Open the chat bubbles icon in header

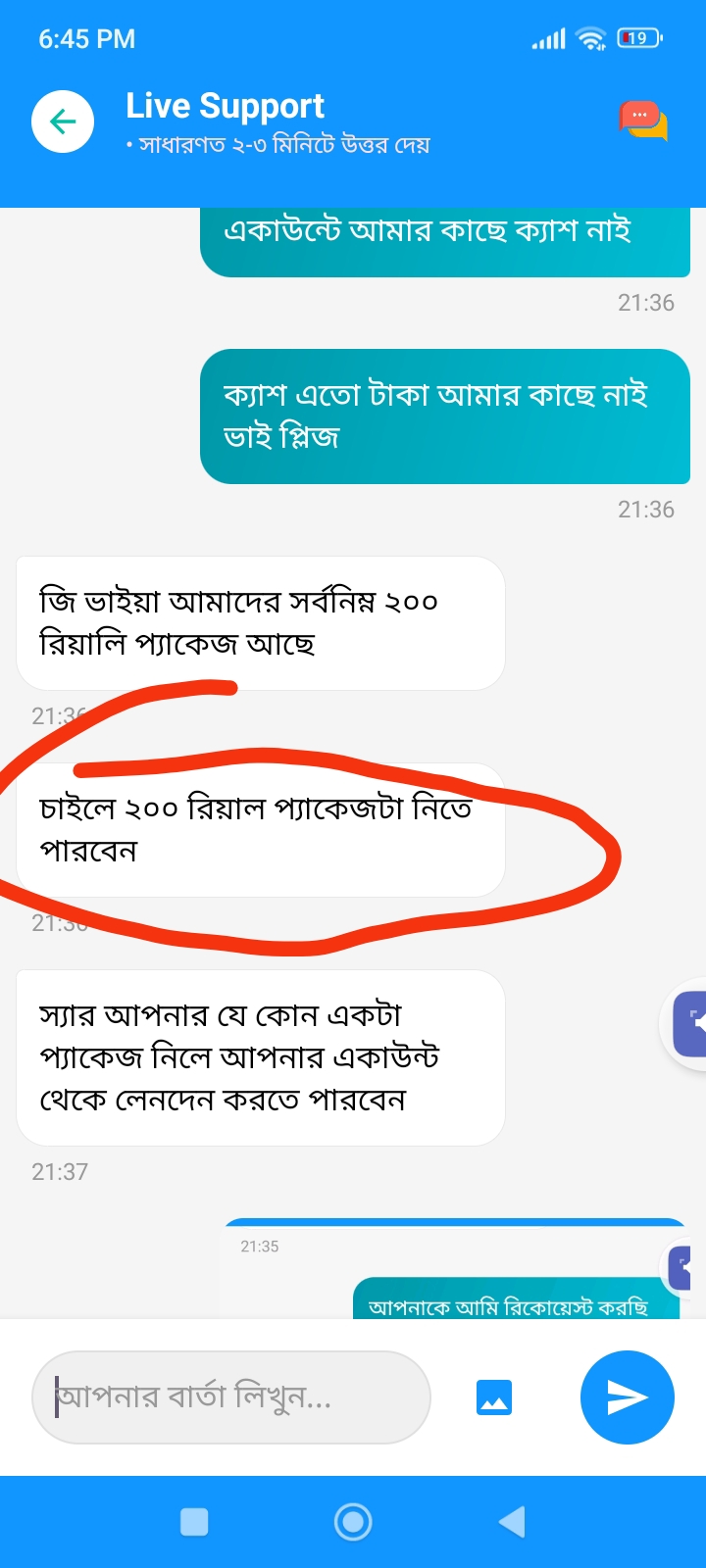[643, 122]
